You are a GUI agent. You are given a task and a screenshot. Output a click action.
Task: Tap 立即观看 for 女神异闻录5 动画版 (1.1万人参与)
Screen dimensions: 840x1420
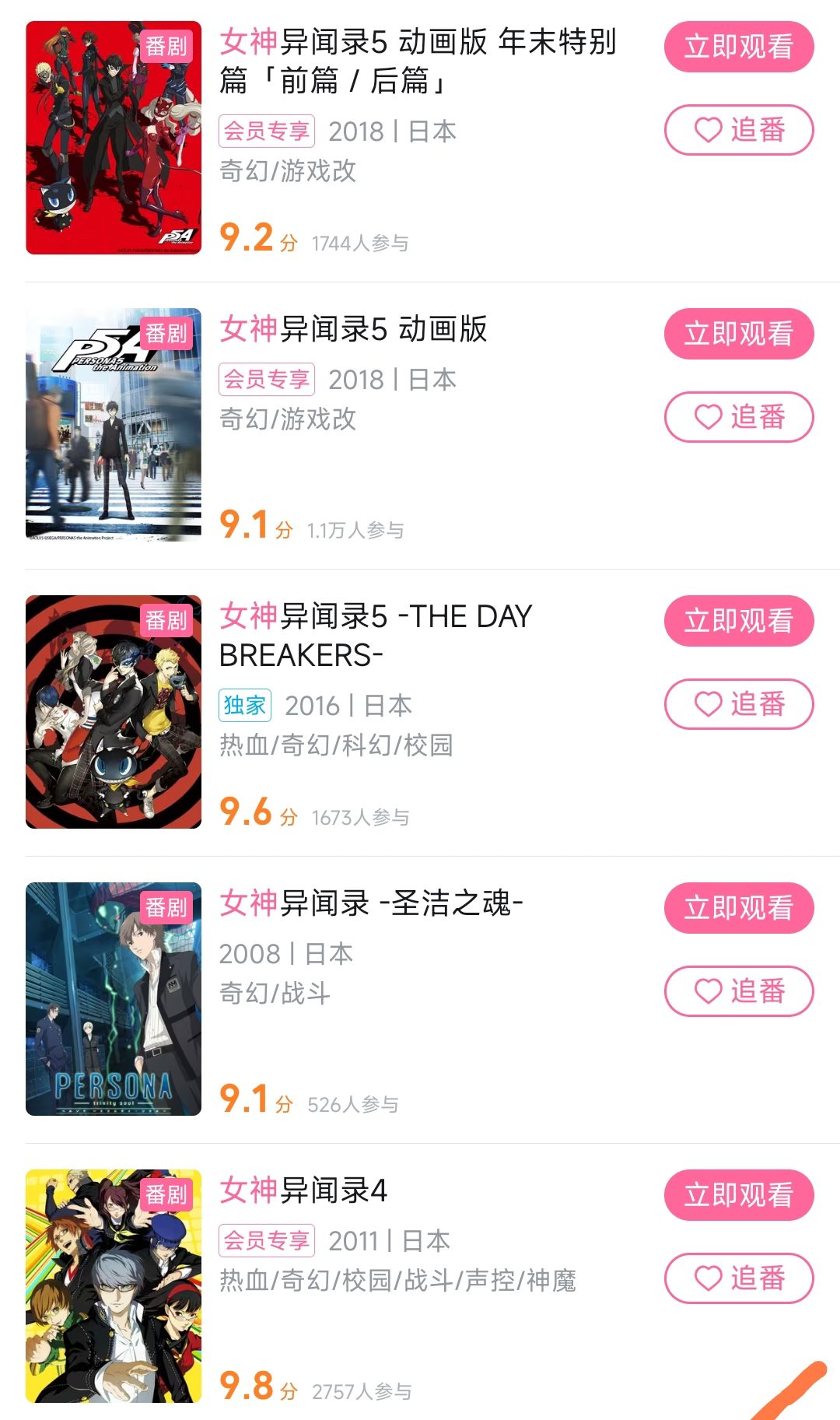click(738, 334)
